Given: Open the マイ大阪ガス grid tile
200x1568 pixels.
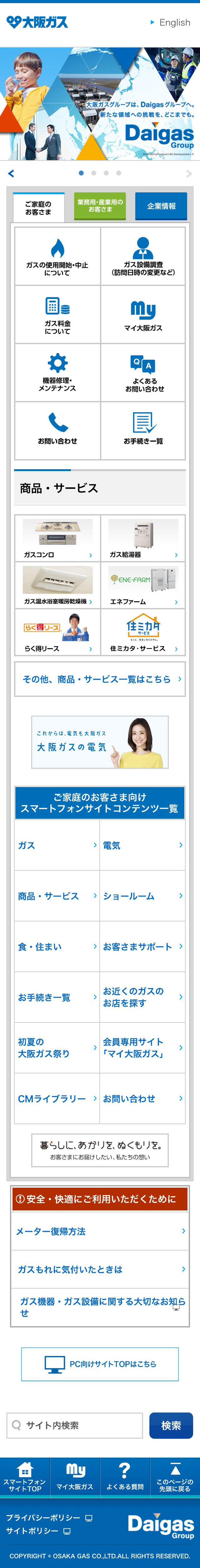Looking at the screenshot, I should (x=143, y=315).
